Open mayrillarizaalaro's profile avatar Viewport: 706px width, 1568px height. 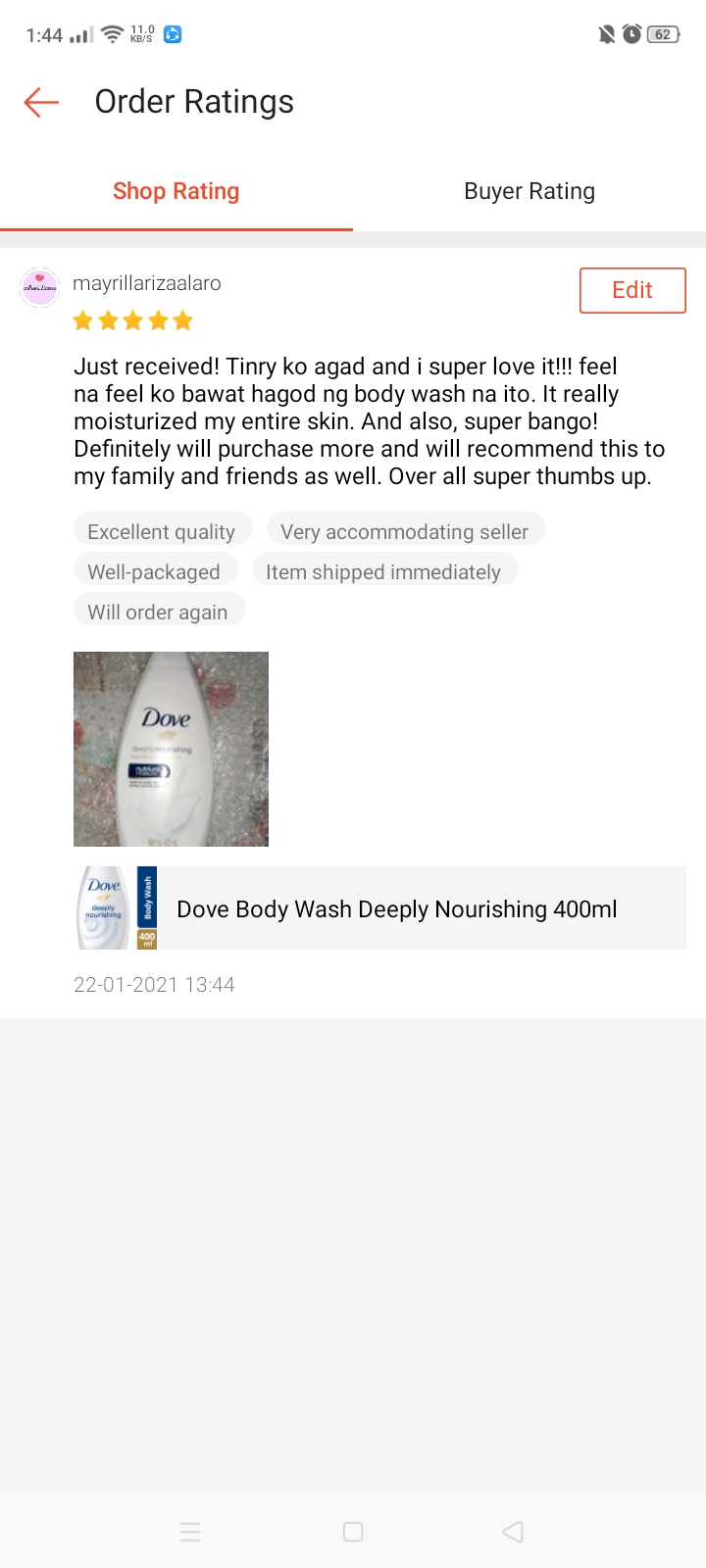coord(40,288)
